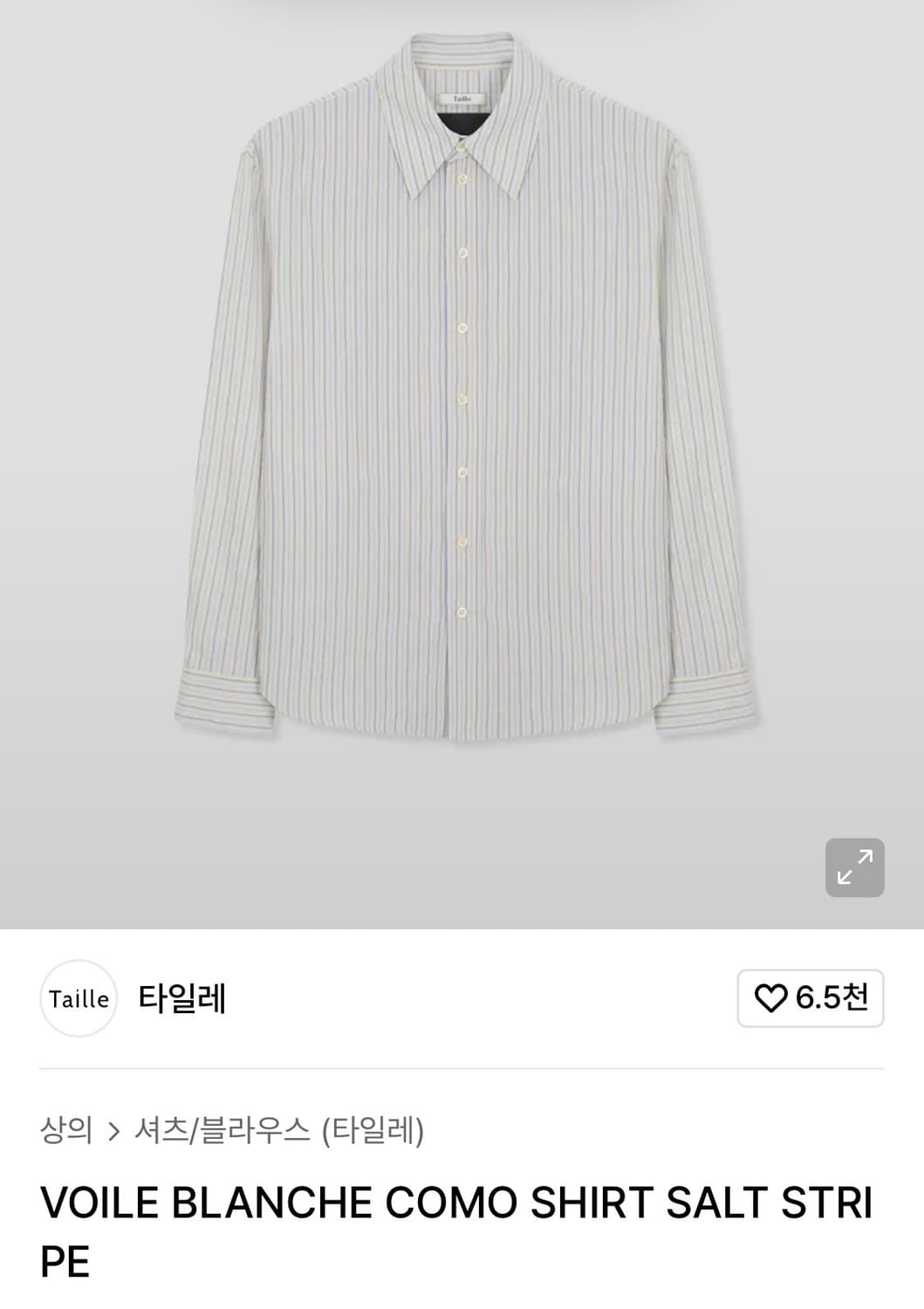This screenshot has width=924, height=1309.
Task: Click the brand name next to the logo
Action: coord(183,999)
